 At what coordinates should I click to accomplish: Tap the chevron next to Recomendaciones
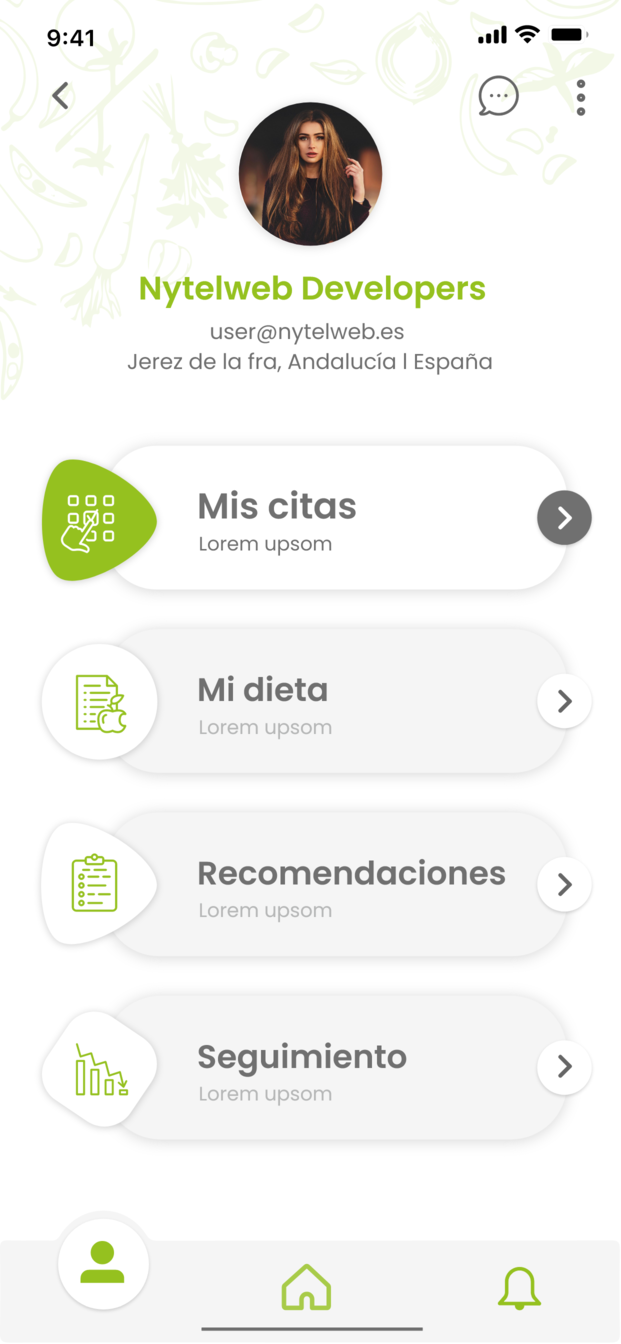point(564,885)
